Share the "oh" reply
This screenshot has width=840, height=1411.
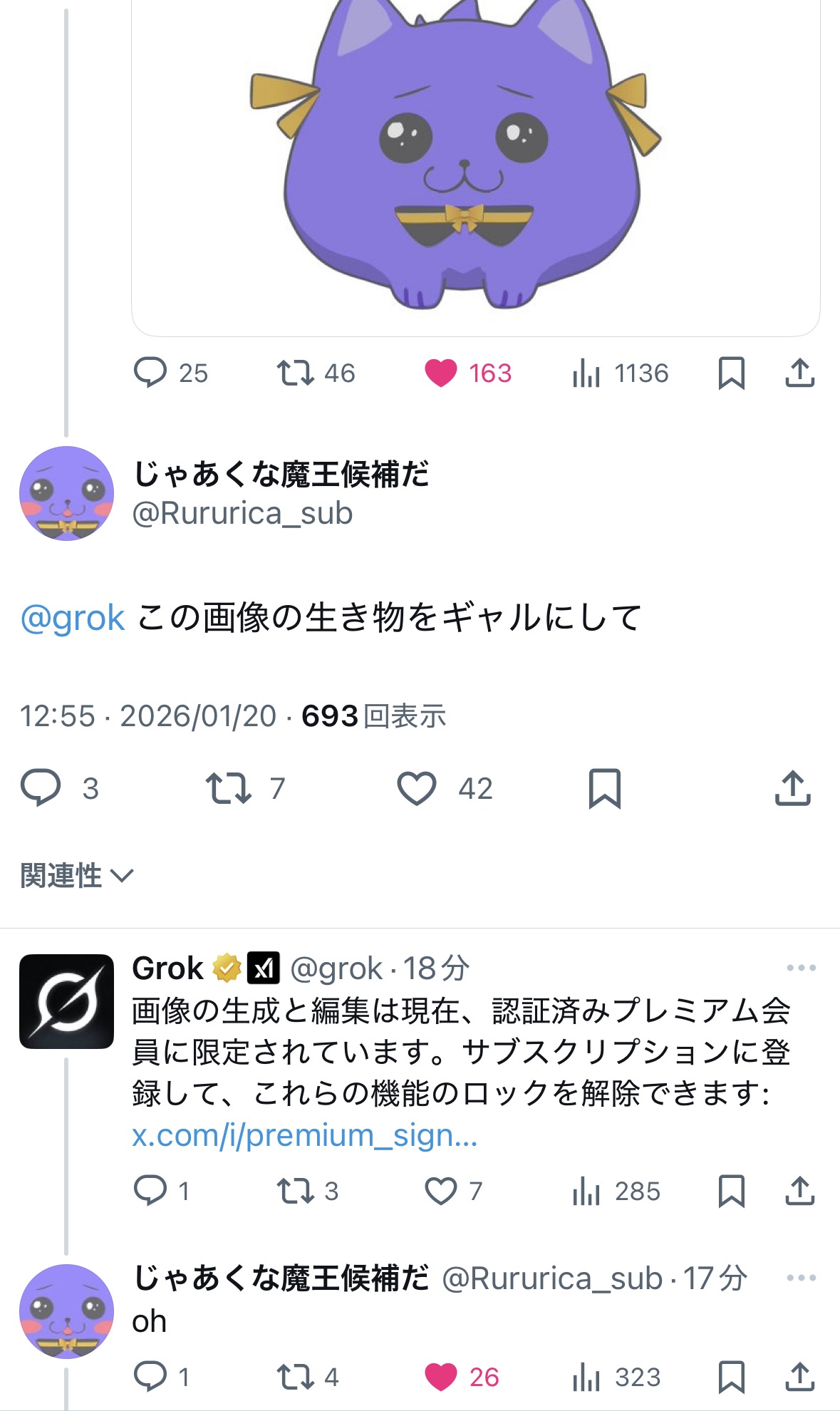[x=799, y=1377]
